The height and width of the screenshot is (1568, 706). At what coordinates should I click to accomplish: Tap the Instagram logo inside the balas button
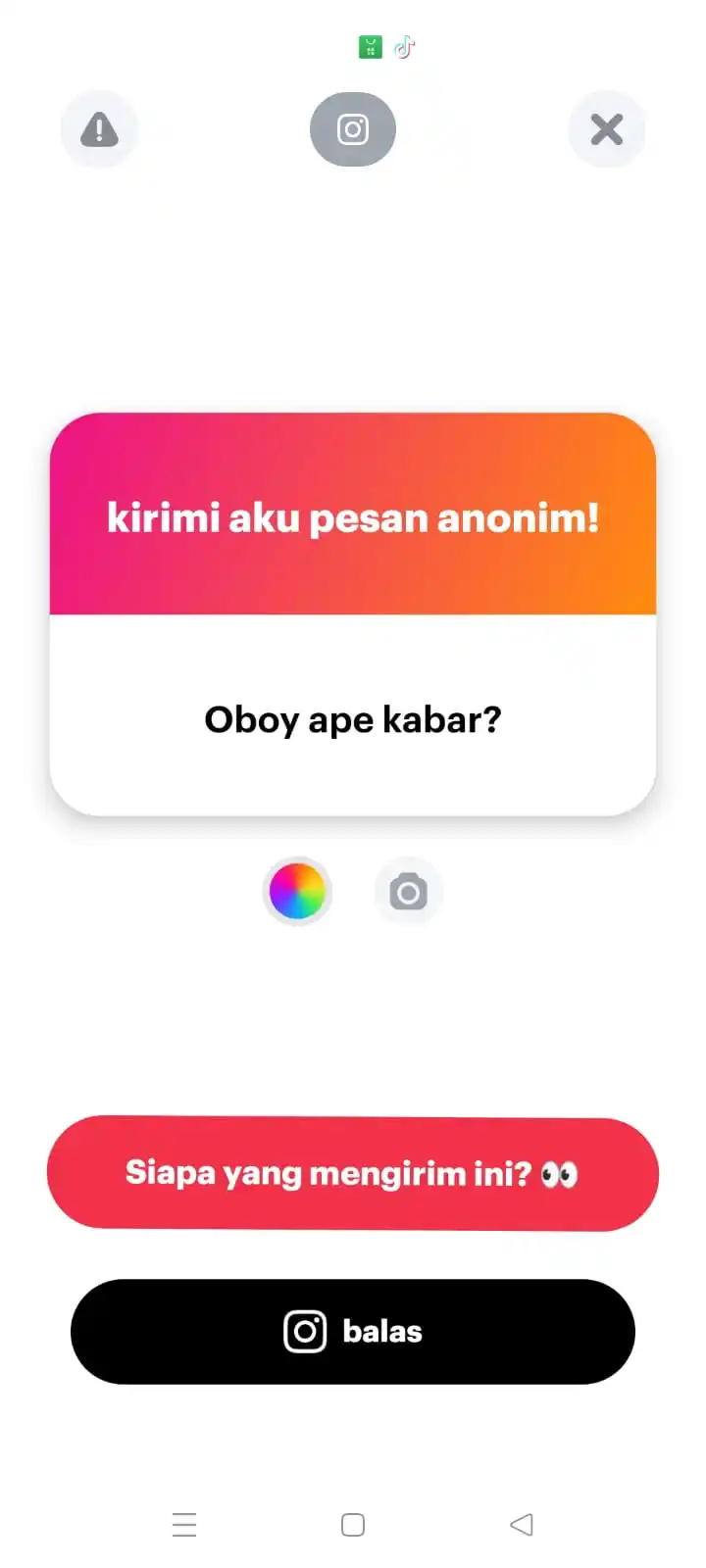point(305,1331)
